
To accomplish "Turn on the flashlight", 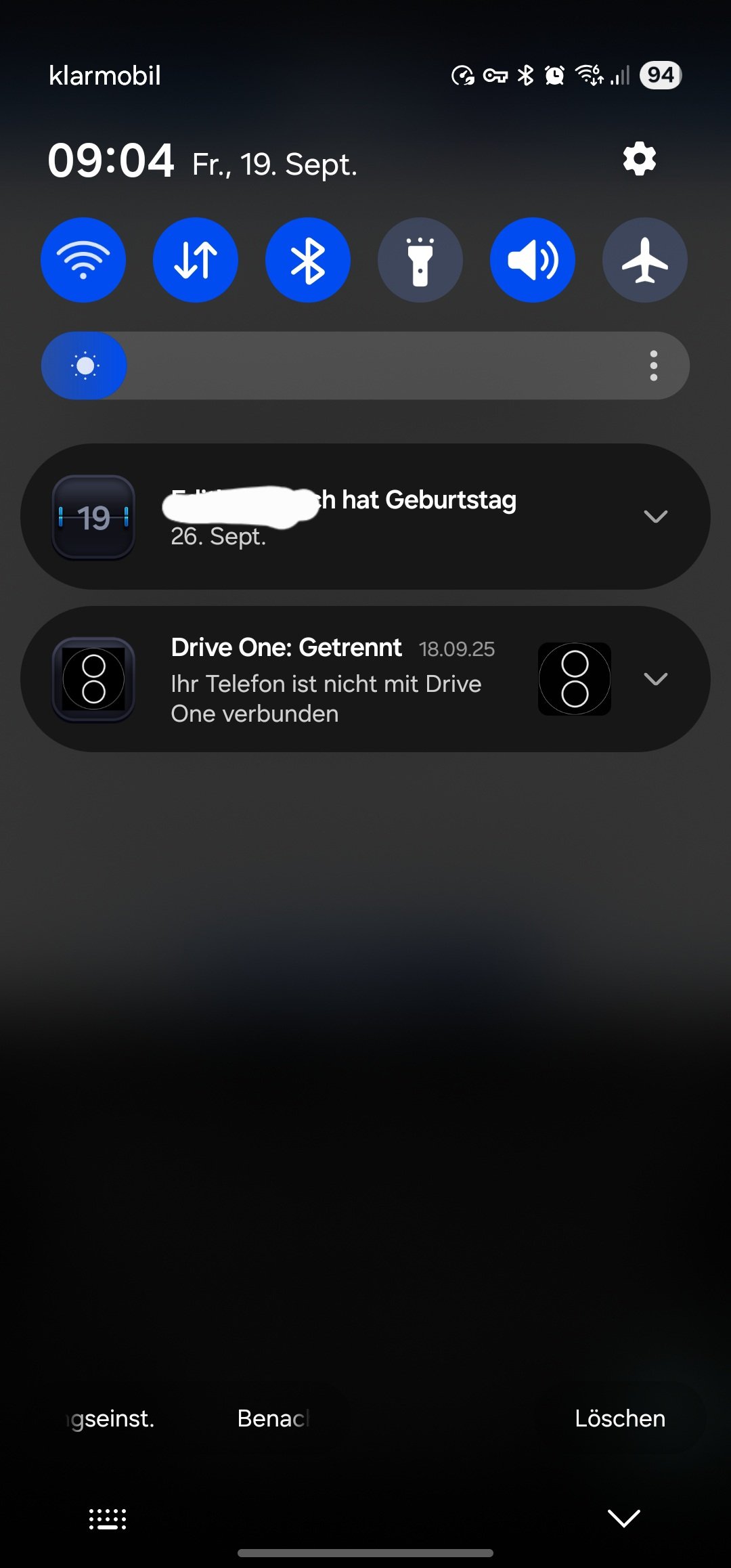I will tap(420, 260).
